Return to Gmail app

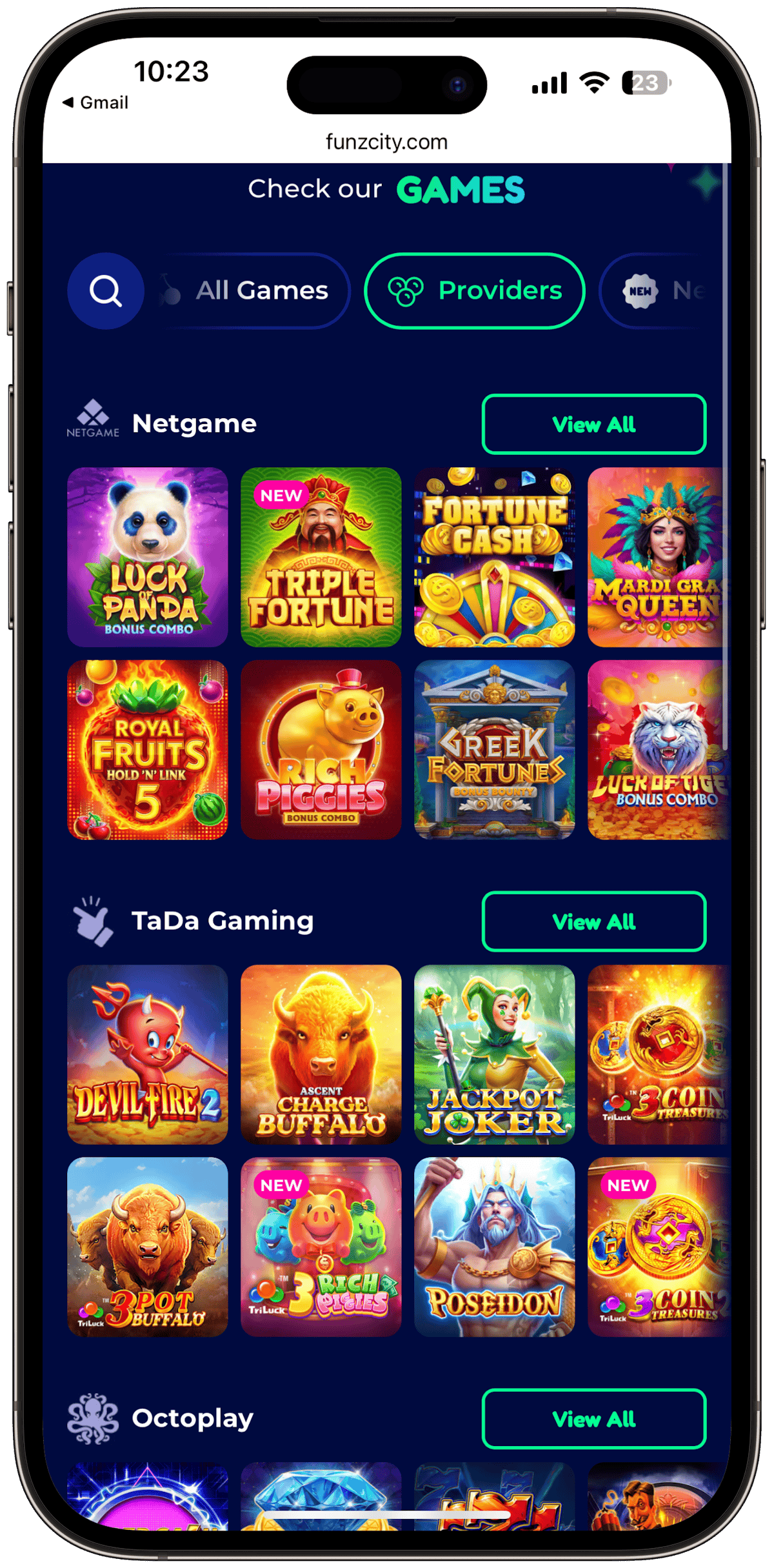coord(95,103)
